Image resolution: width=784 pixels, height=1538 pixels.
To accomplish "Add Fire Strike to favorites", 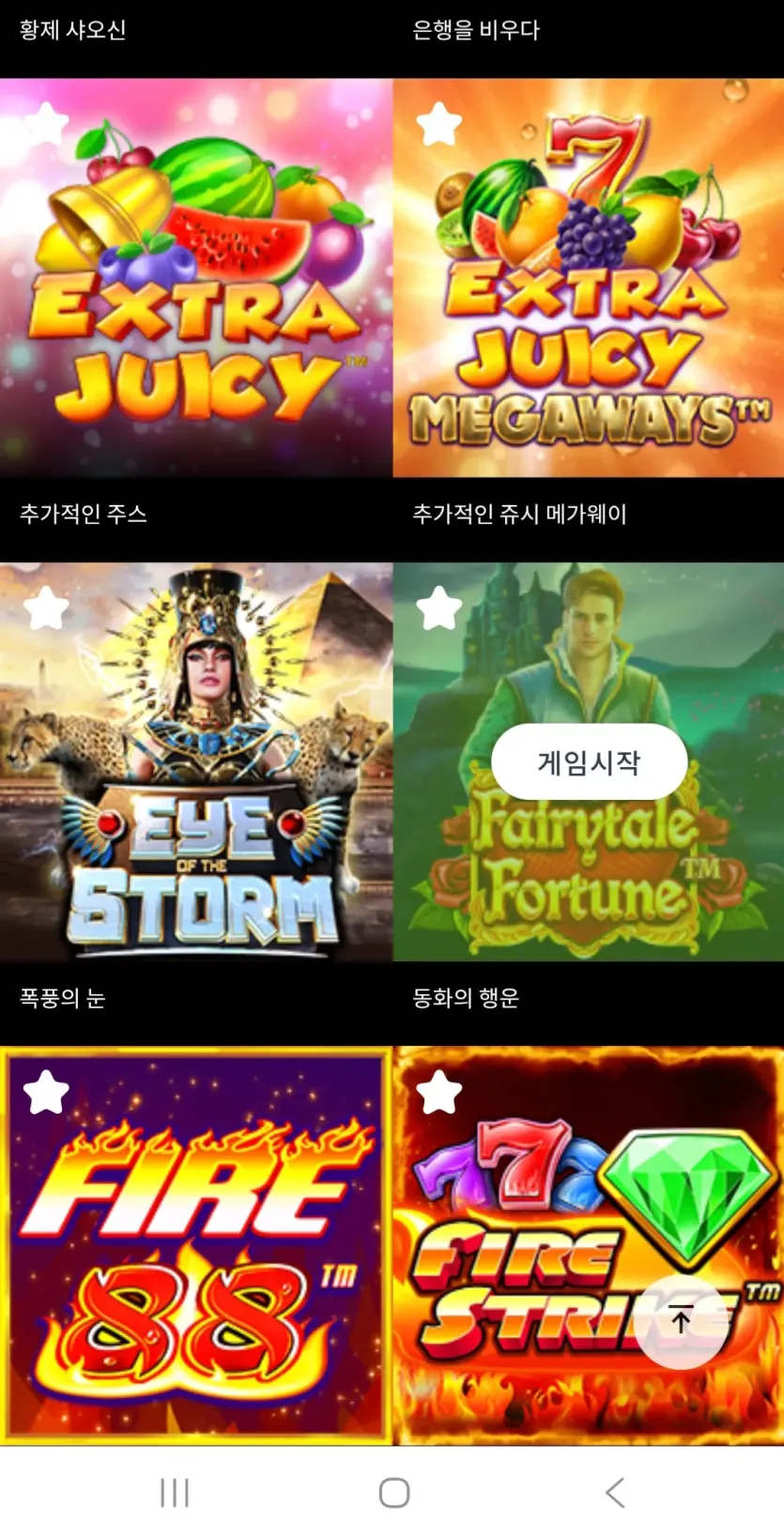I will pyautogui.click(x=438, y=1092).
